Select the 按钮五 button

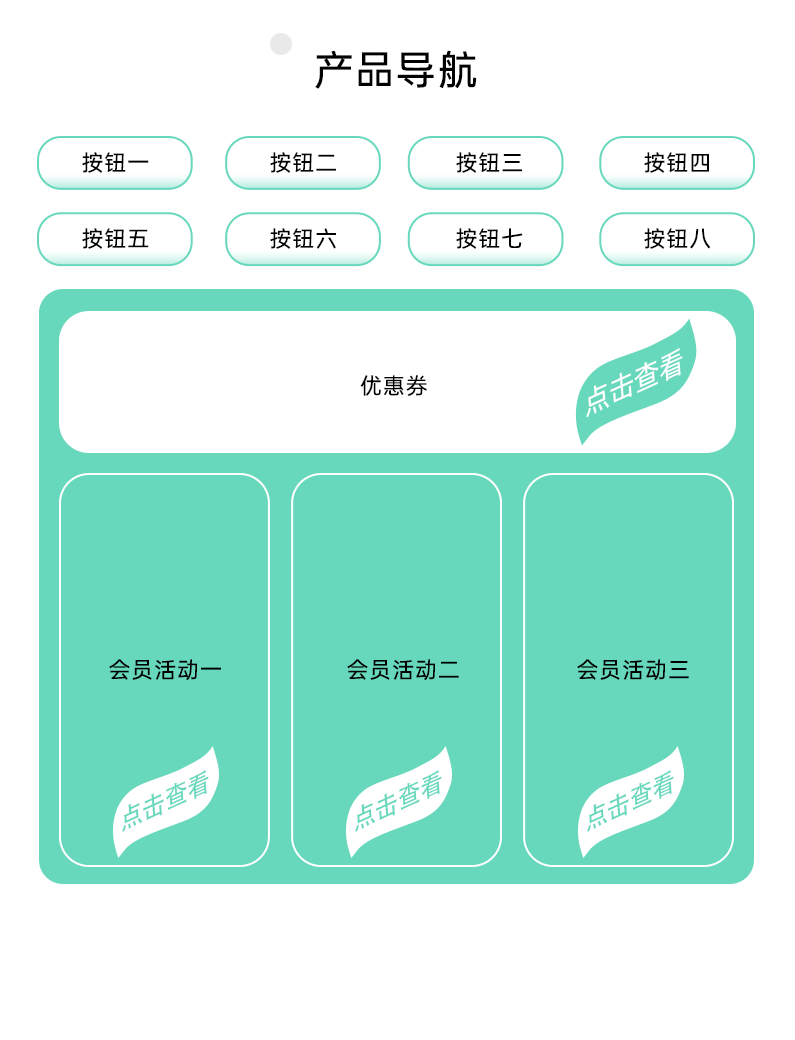point(115,239)
